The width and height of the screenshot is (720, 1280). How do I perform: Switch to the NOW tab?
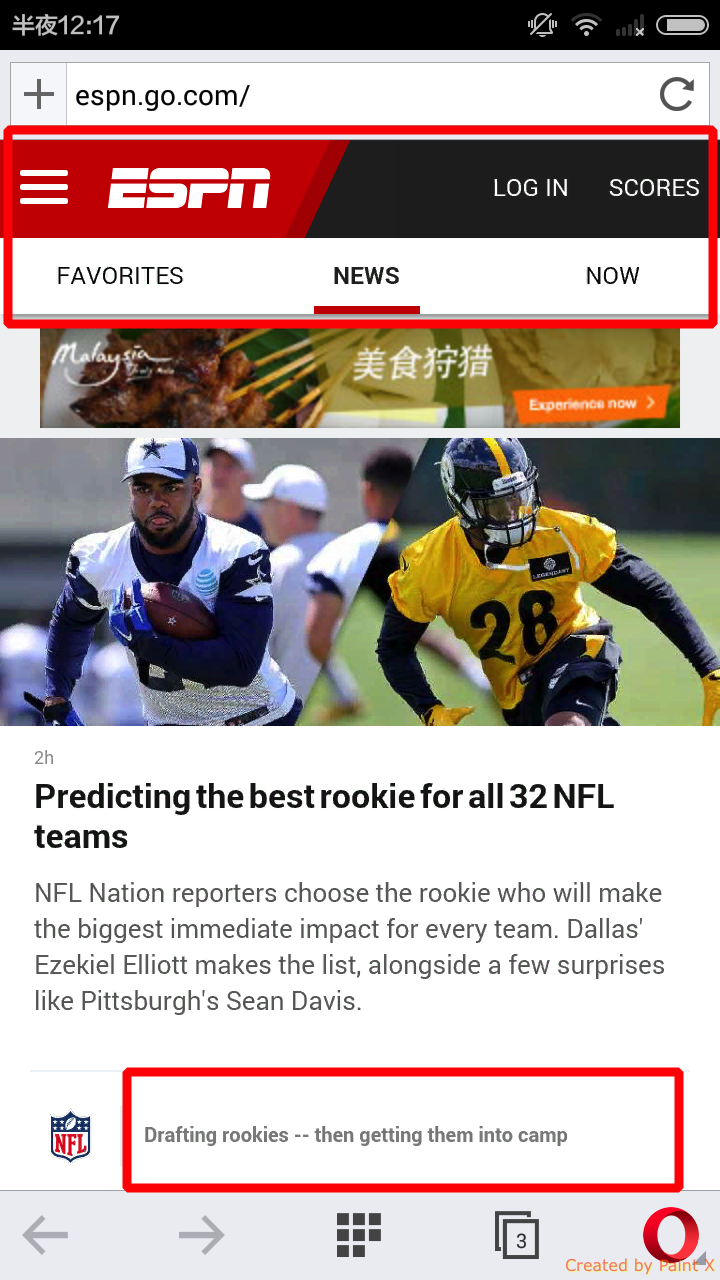(x=612, y=276)
